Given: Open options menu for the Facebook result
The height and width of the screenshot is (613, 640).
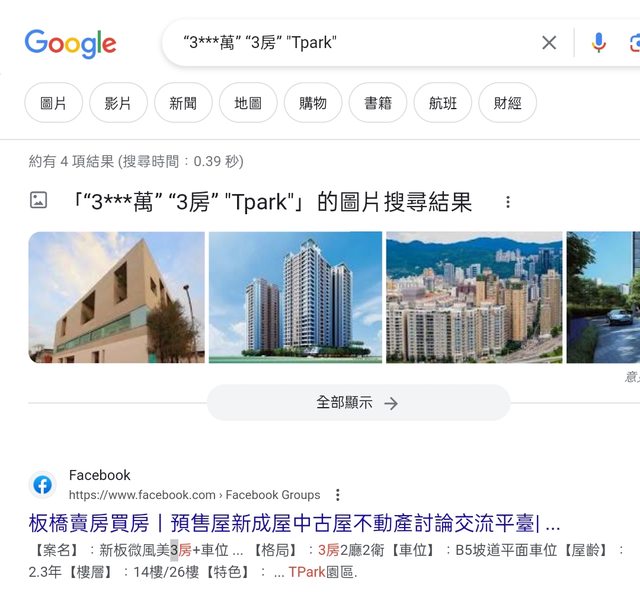Looking at the screenshot, I should pyautogui.click(x=338, y=495).
